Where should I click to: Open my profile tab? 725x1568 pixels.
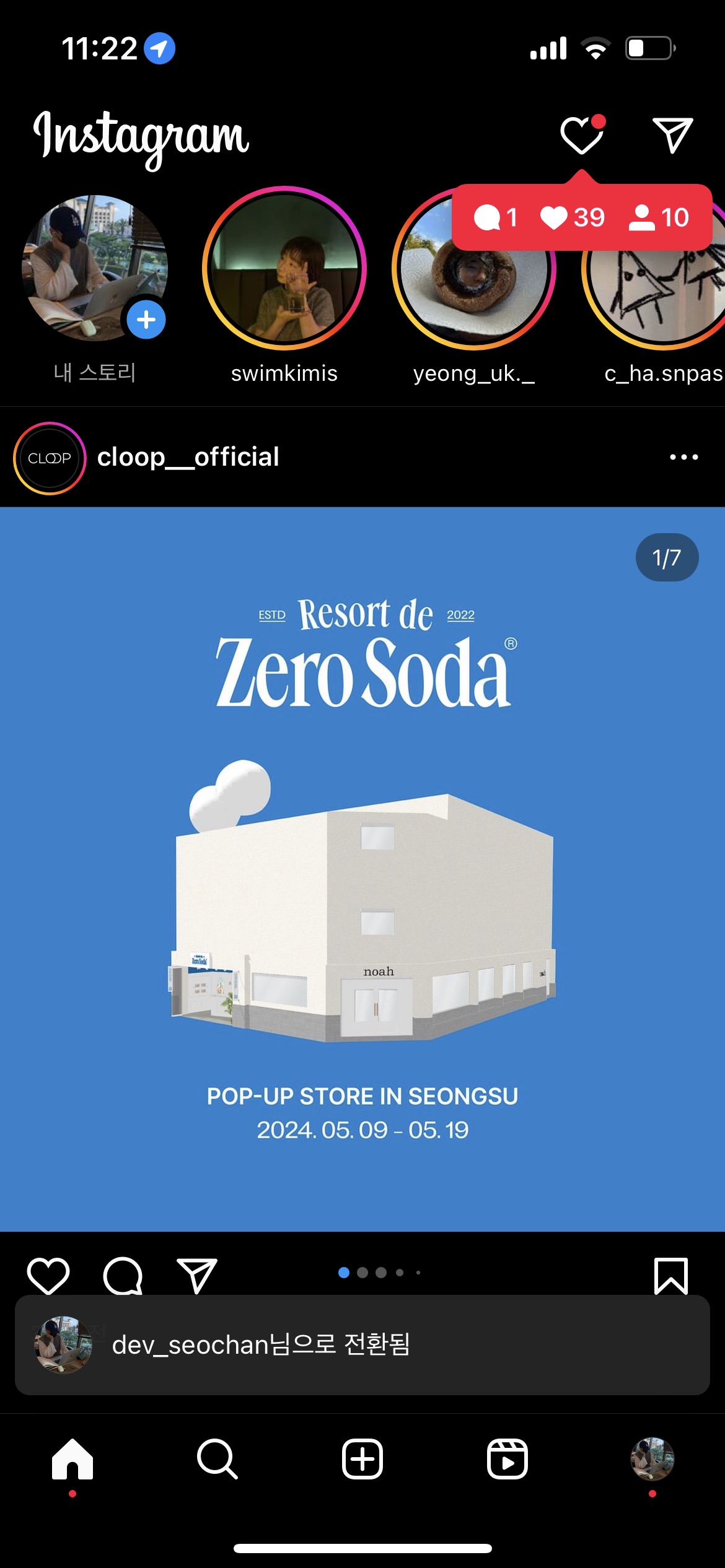[652, 1459]
